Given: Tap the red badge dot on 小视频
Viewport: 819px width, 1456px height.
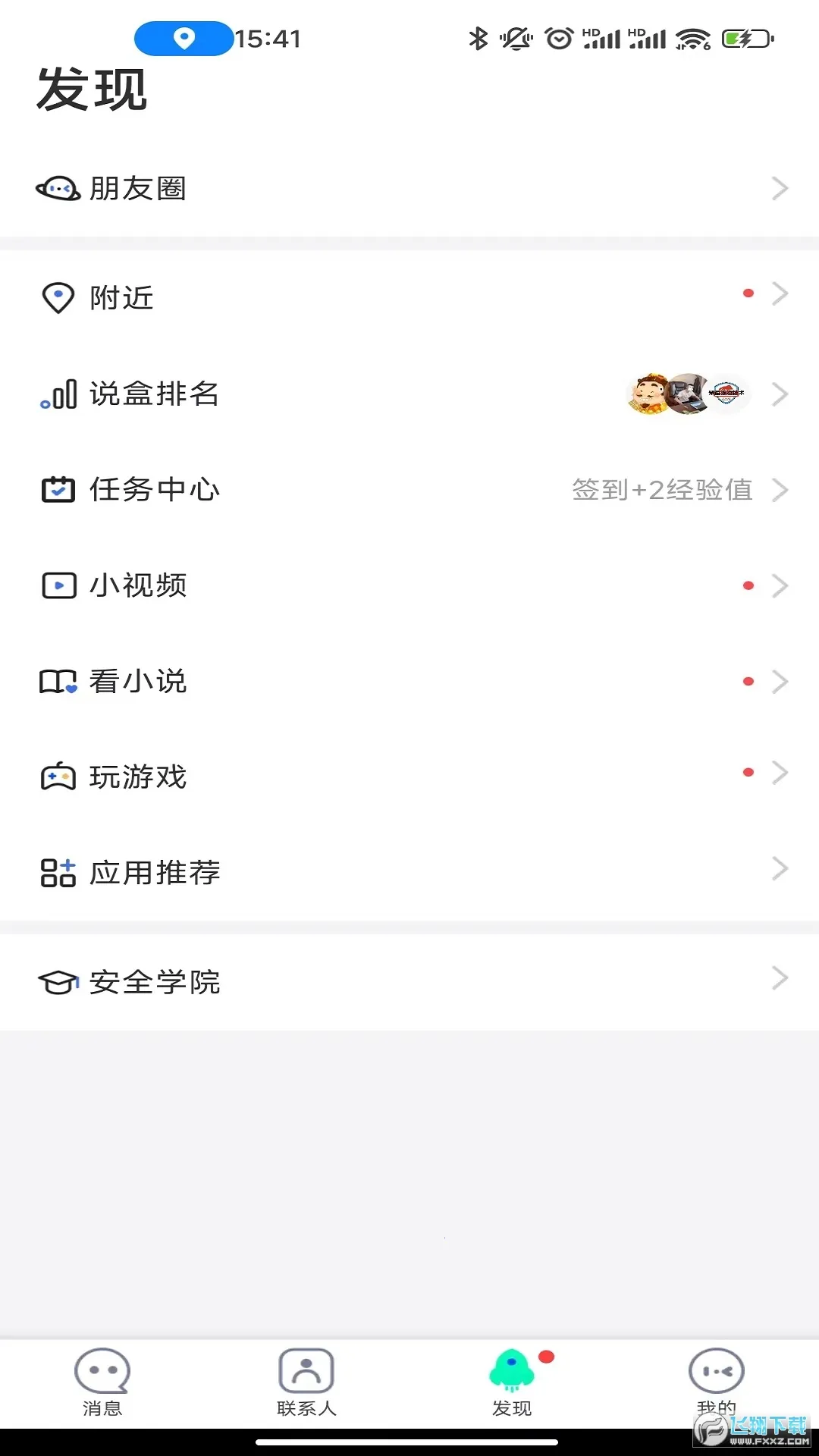Looking at the screenshot, I should [748, 586].
